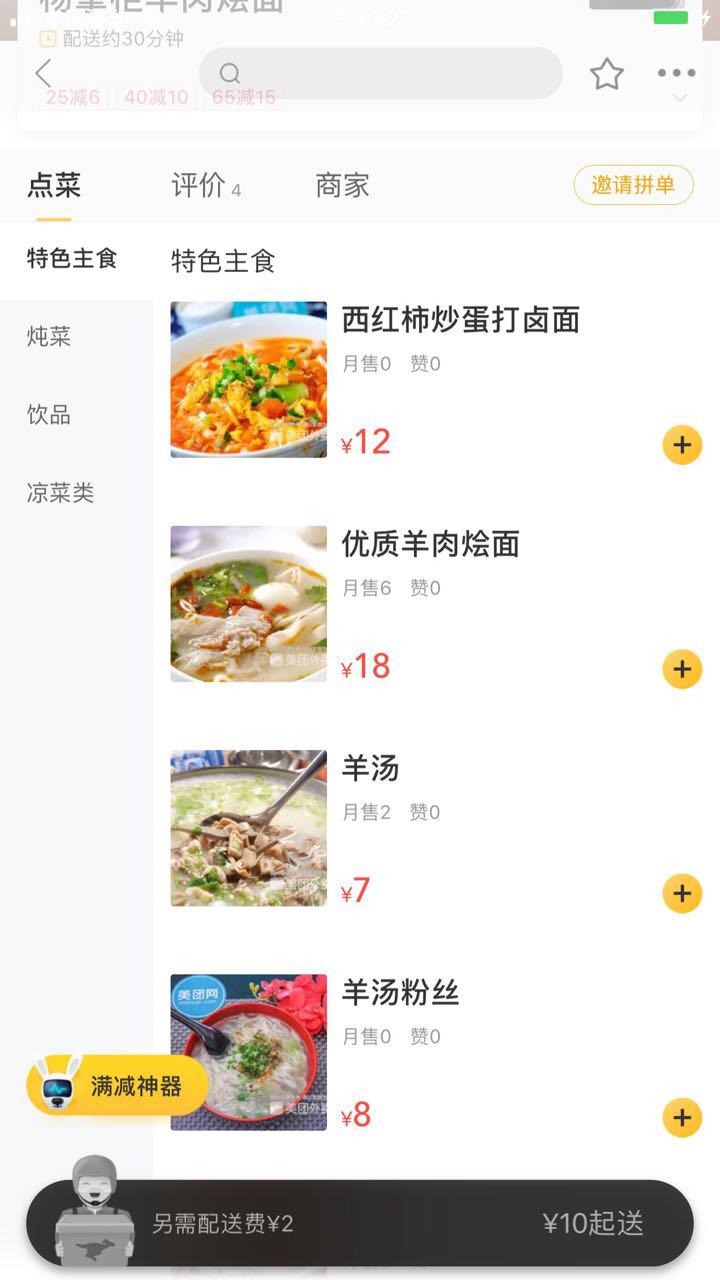Viewport: 720px width, 1280px height.
Task: Go back using the top-left arrow
Action: click(x=43, y=74)
